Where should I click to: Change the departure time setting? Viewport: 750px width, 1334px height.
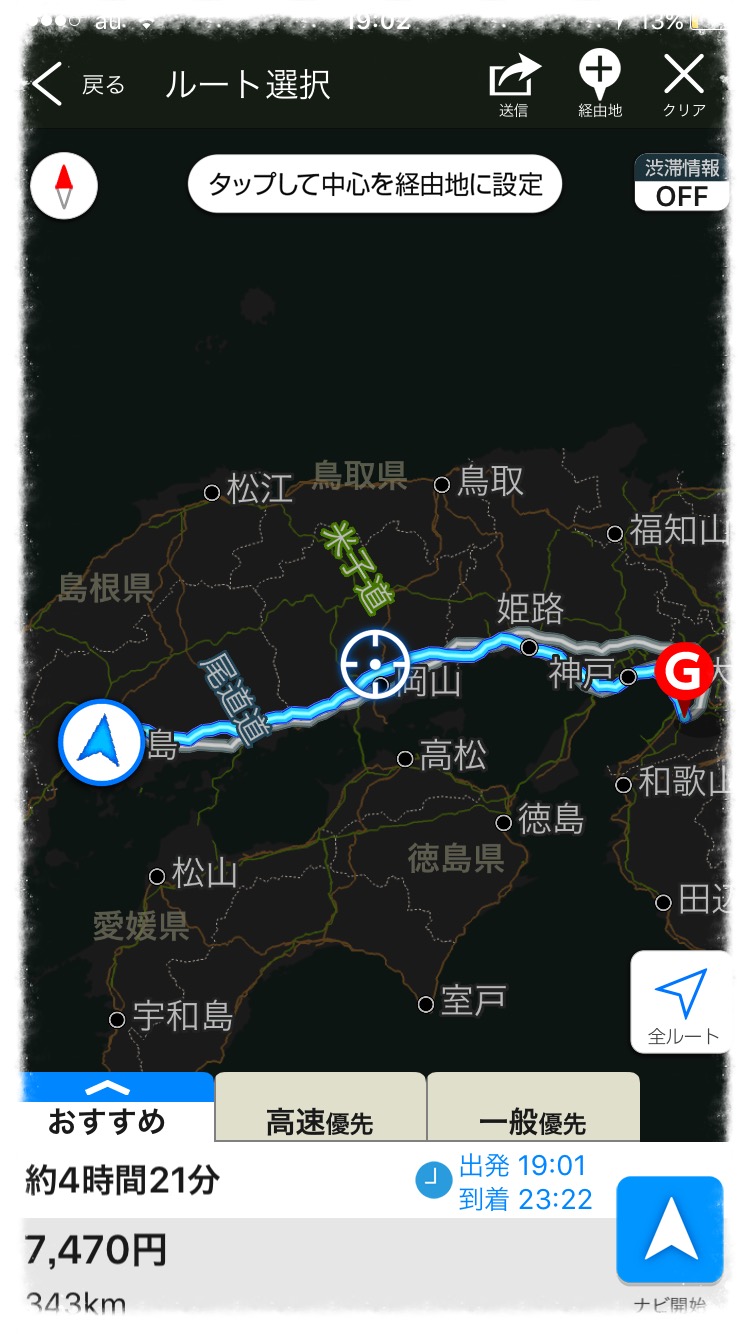[503, 1182]
